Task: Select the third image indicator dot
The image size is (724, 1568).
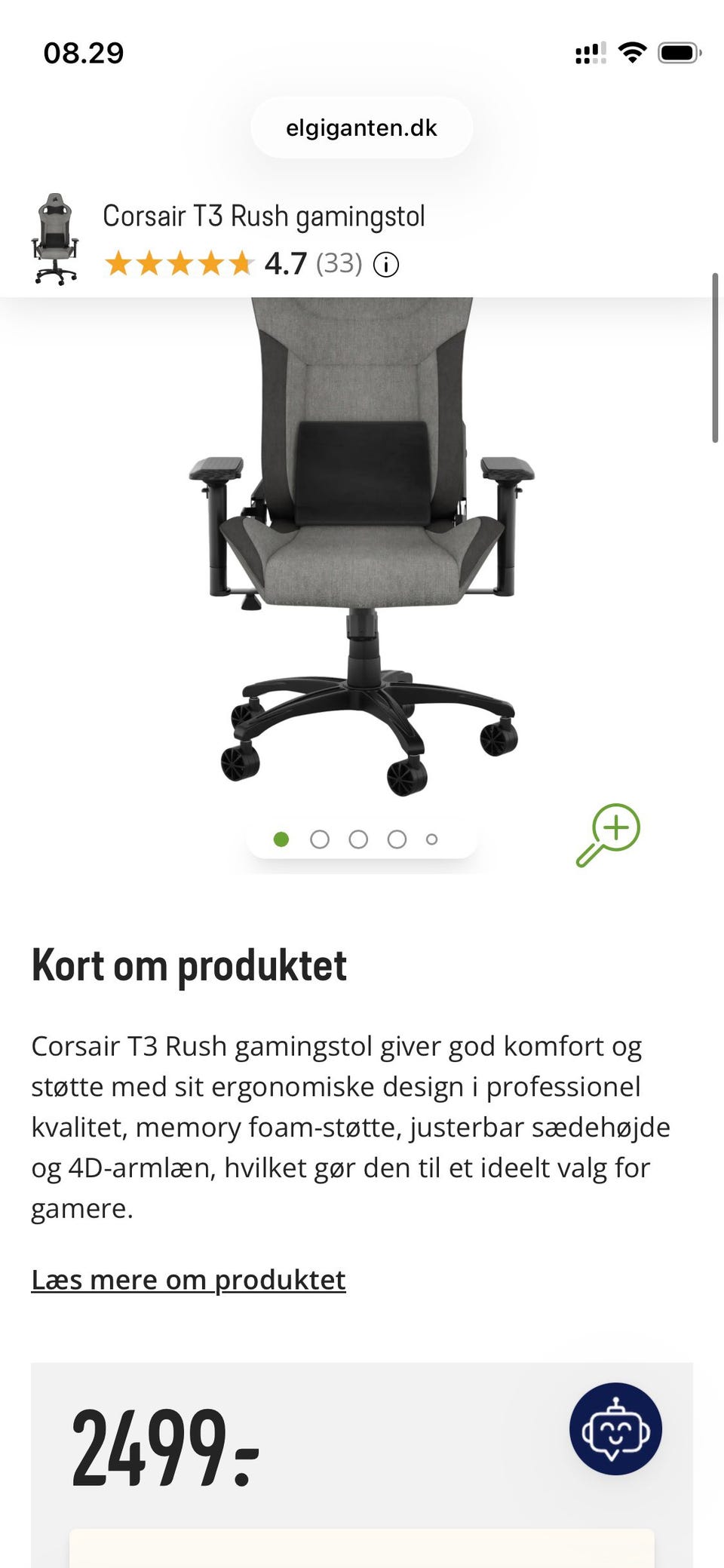Action: (x=358, y=839)
